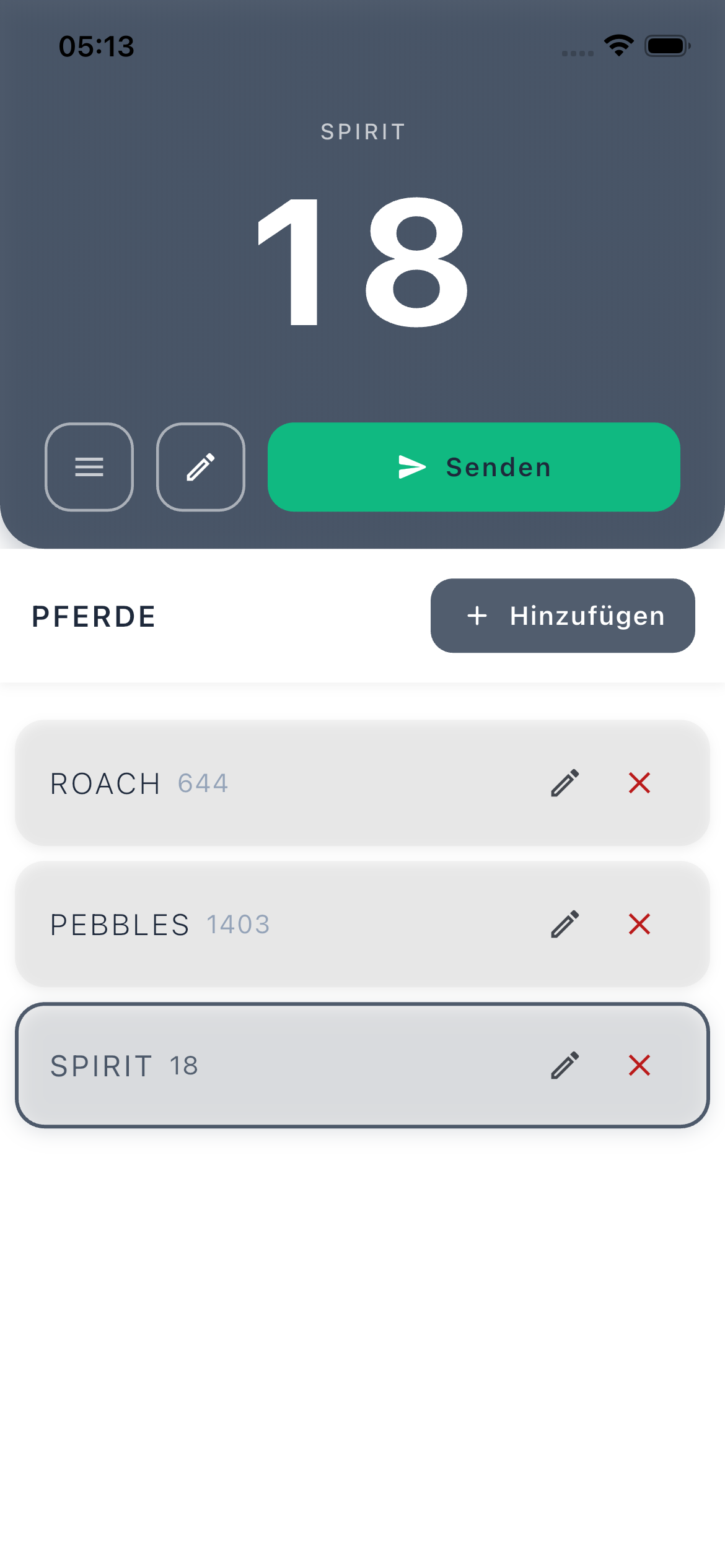The height and width of the screenshot is (1568, 725).
Task: Click the count value 644 next to ROACH
Action: 202,783
